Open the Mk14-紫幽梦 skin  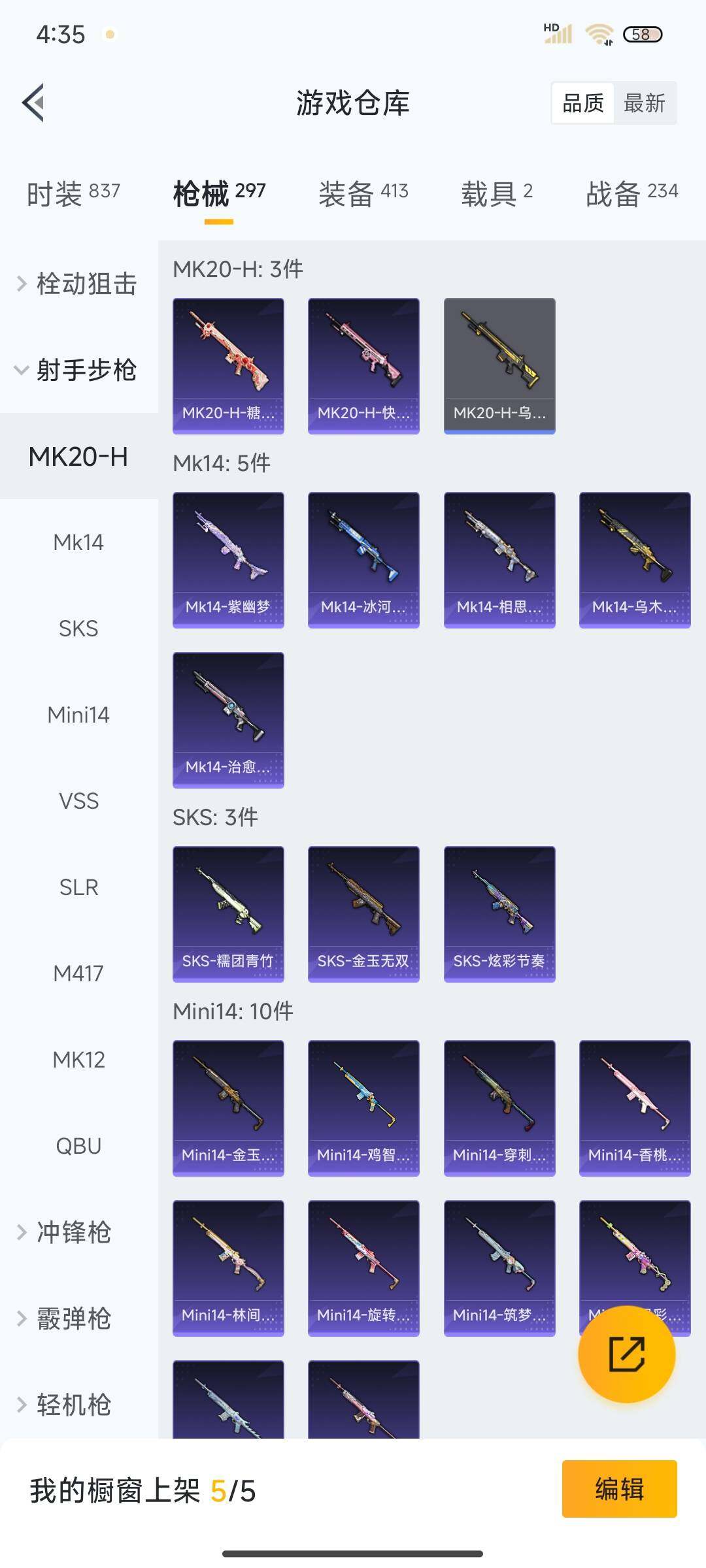(x=228, y=560)
